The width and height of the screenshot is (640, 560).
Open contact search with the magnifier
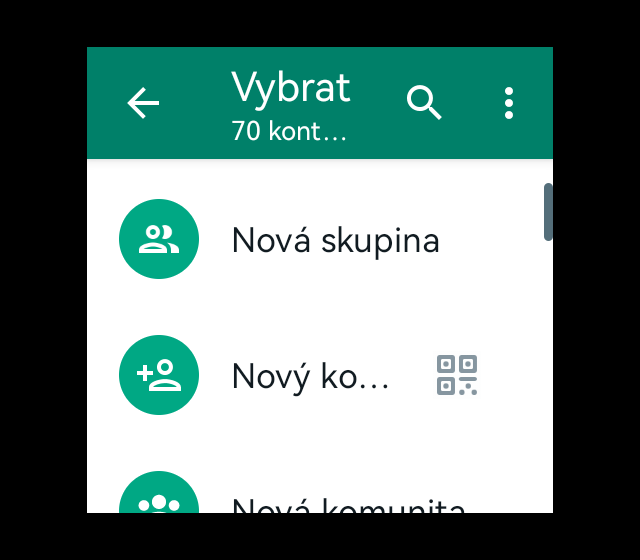click(x=424, y=103)
